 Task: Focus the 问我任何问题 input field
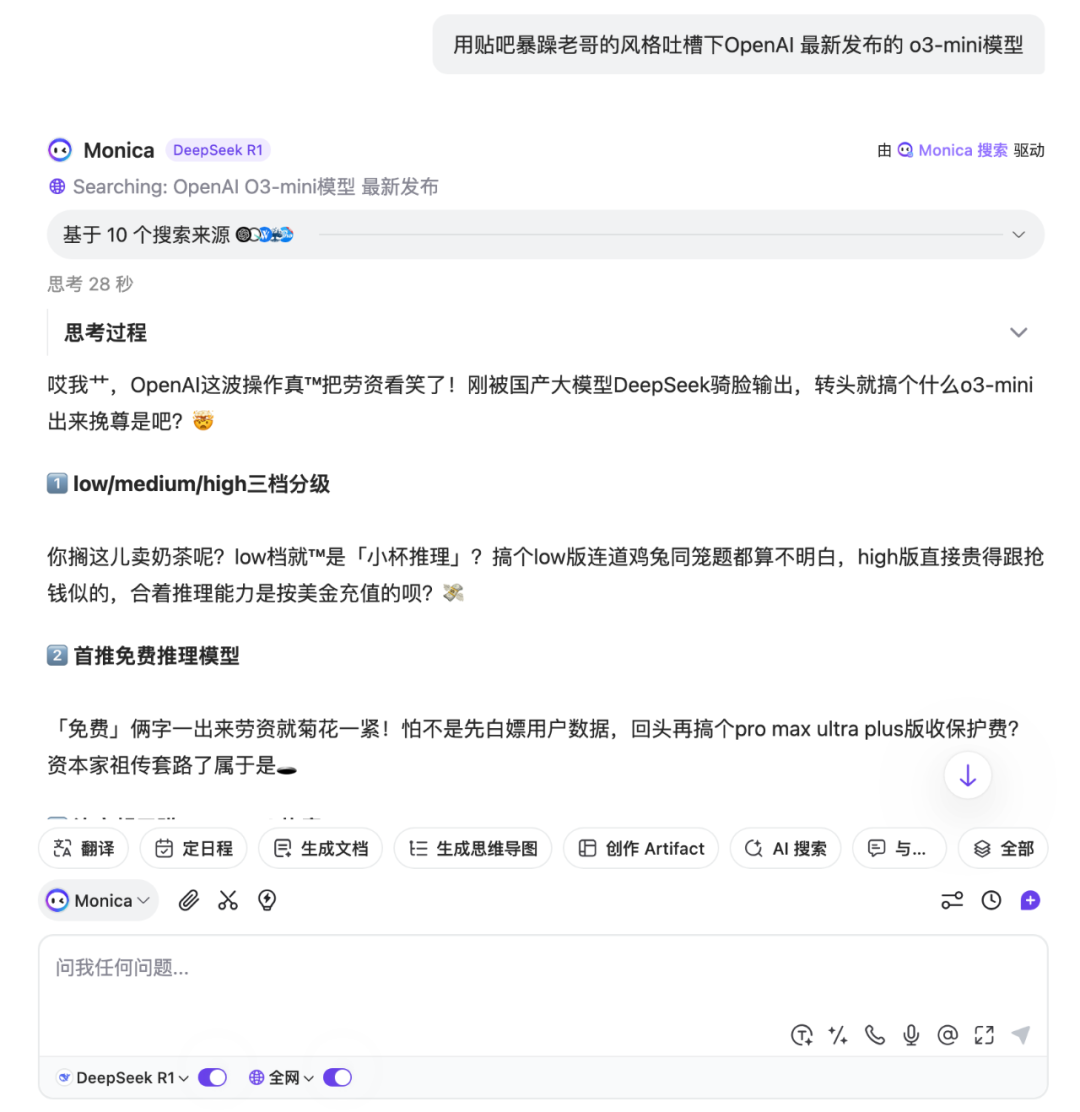click(x=400, y=968)
